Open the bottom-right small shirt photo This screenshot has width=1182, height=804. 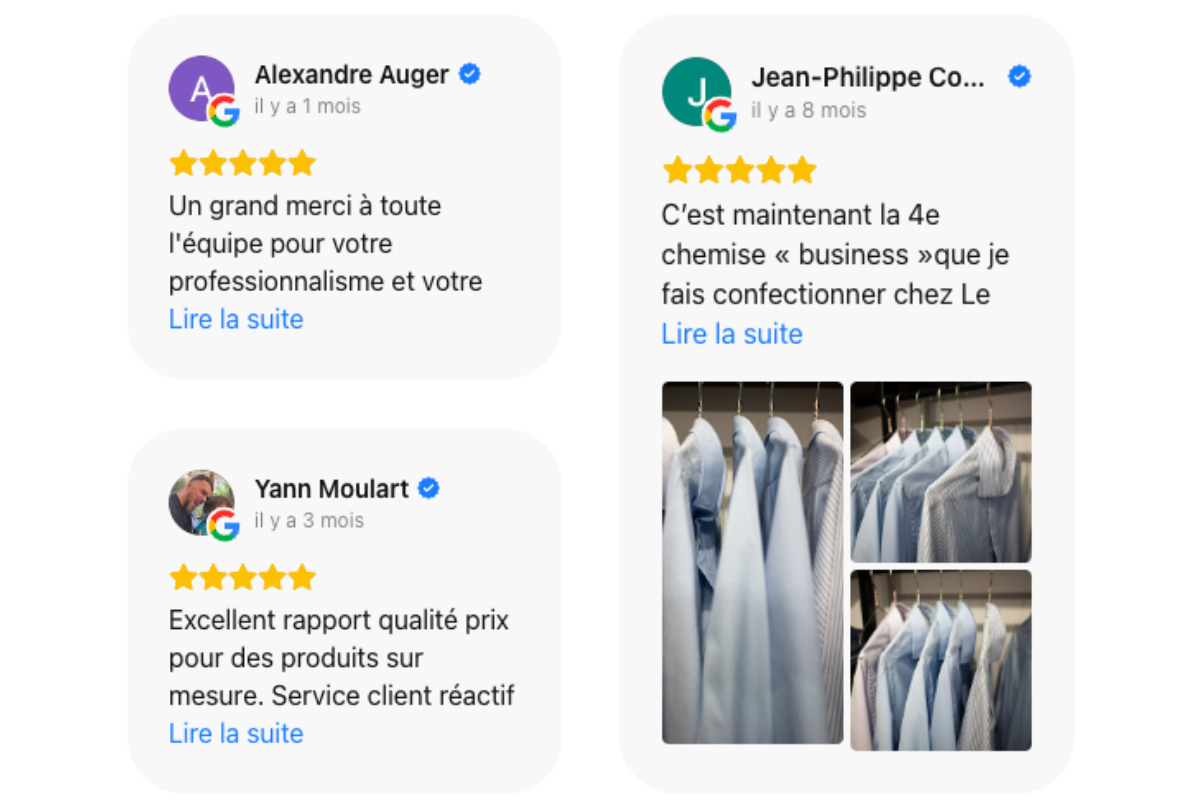940,660
